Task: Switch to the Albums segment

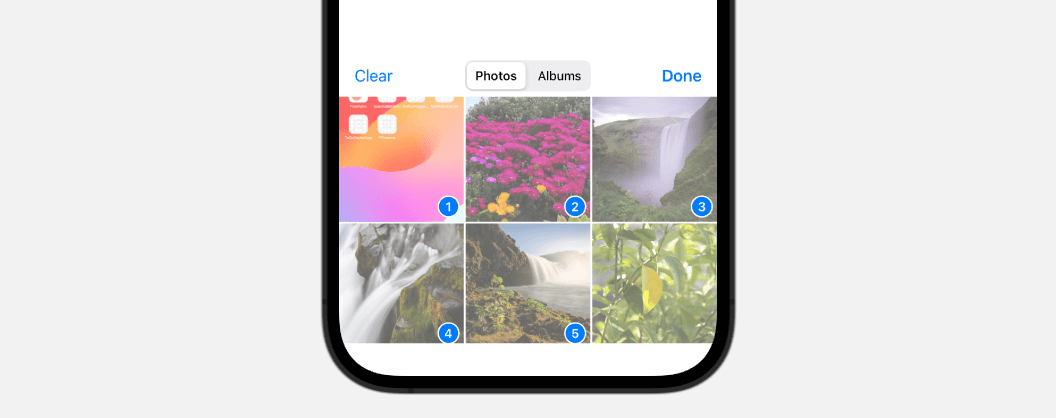Action: [559, 76]
